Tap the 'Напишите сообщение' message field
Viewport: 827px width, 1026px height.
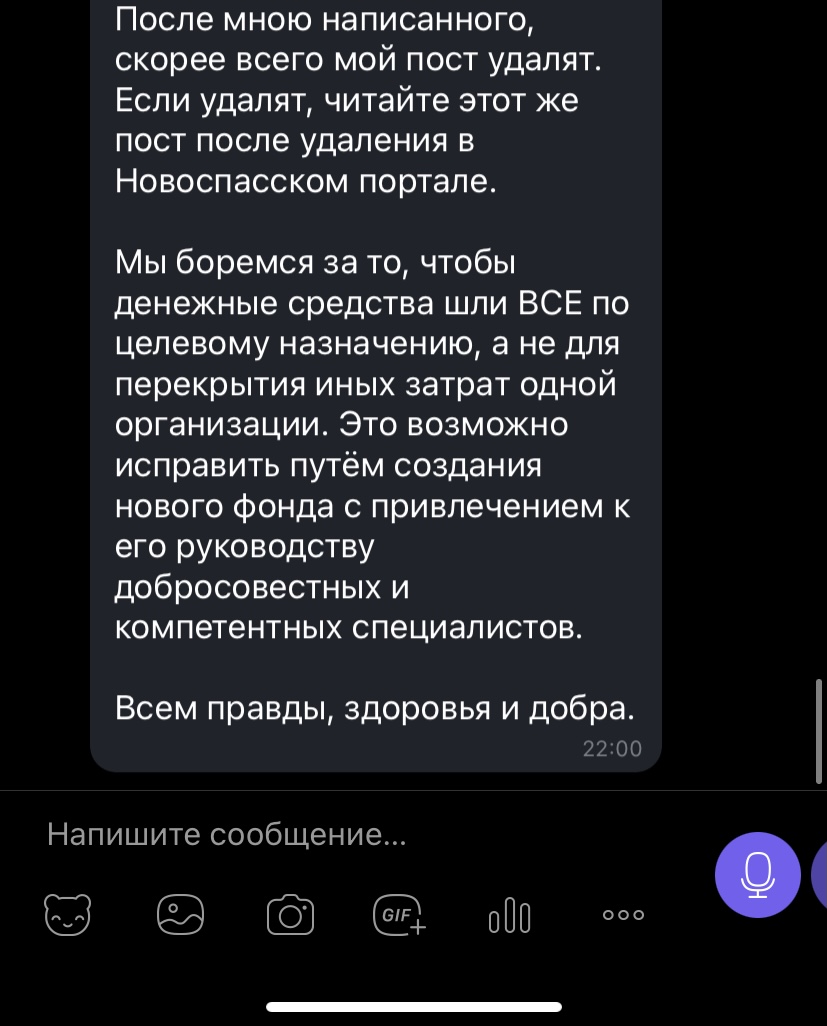[300, 834]
